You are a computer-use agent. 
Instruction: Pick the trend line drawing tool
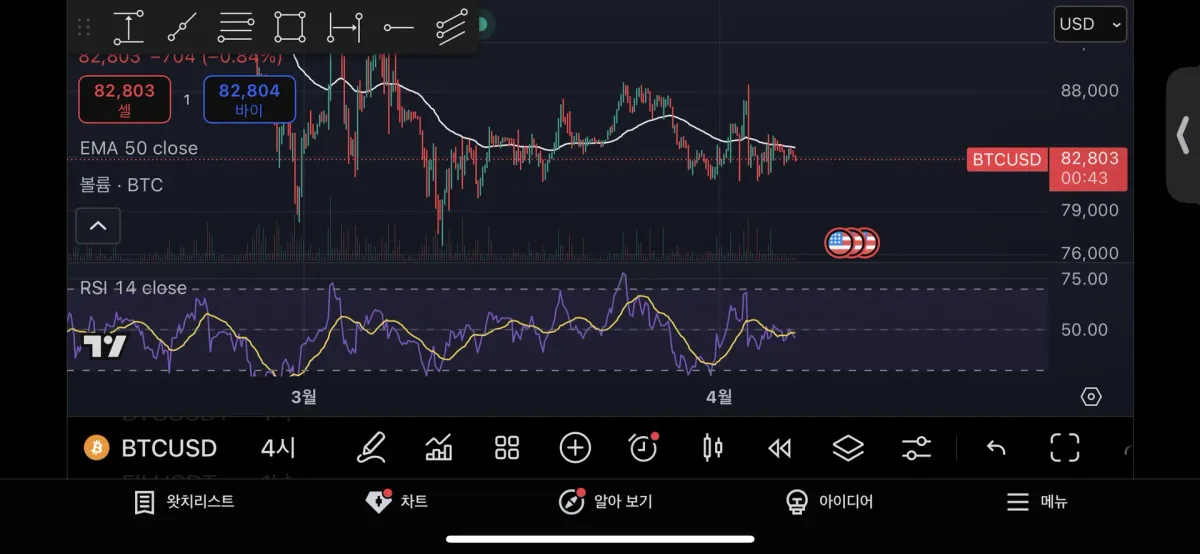pyautogui.click(x=183, y=26)
